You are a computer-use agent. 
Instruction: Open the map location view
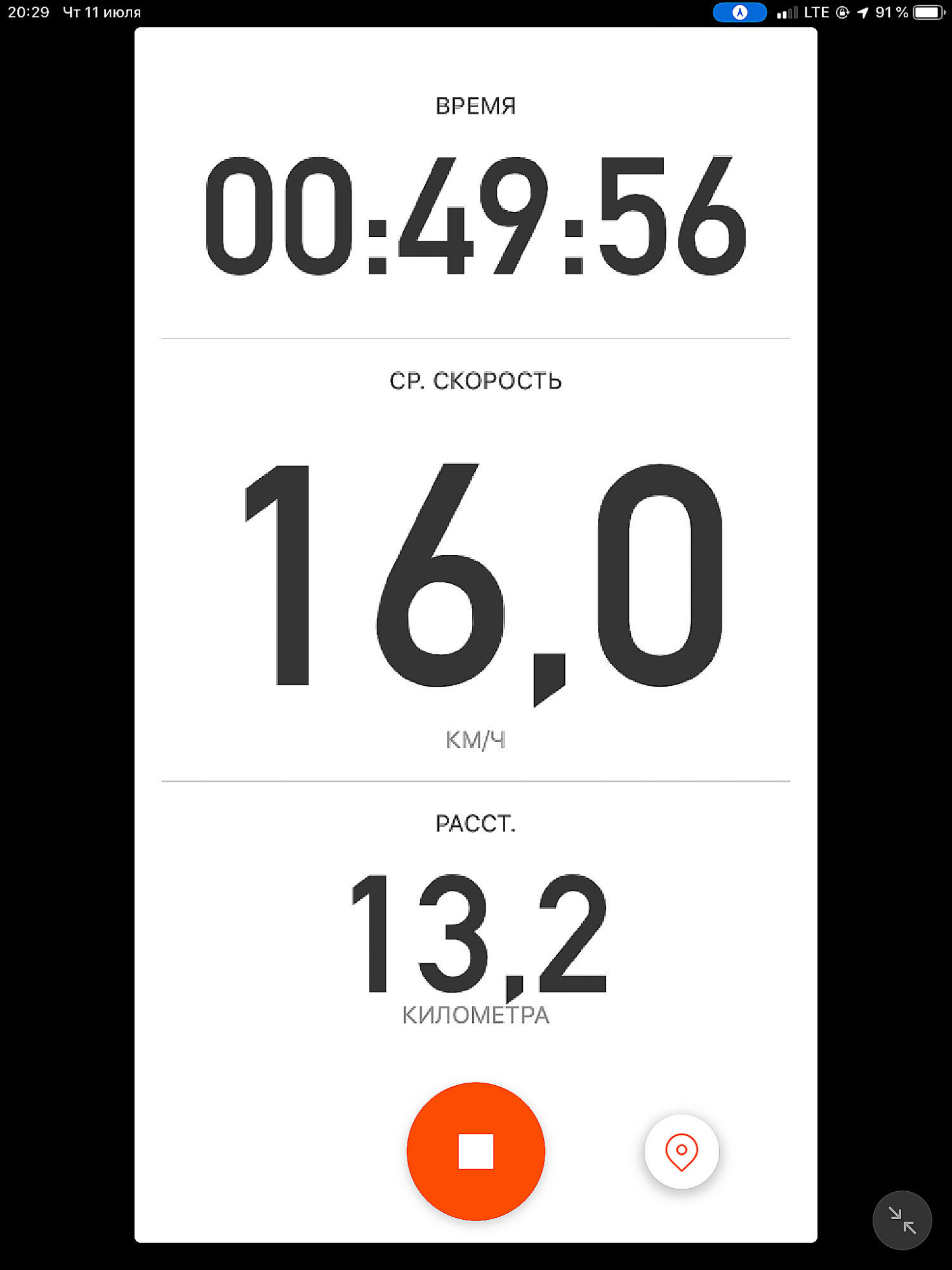(x=681, y=1151)
